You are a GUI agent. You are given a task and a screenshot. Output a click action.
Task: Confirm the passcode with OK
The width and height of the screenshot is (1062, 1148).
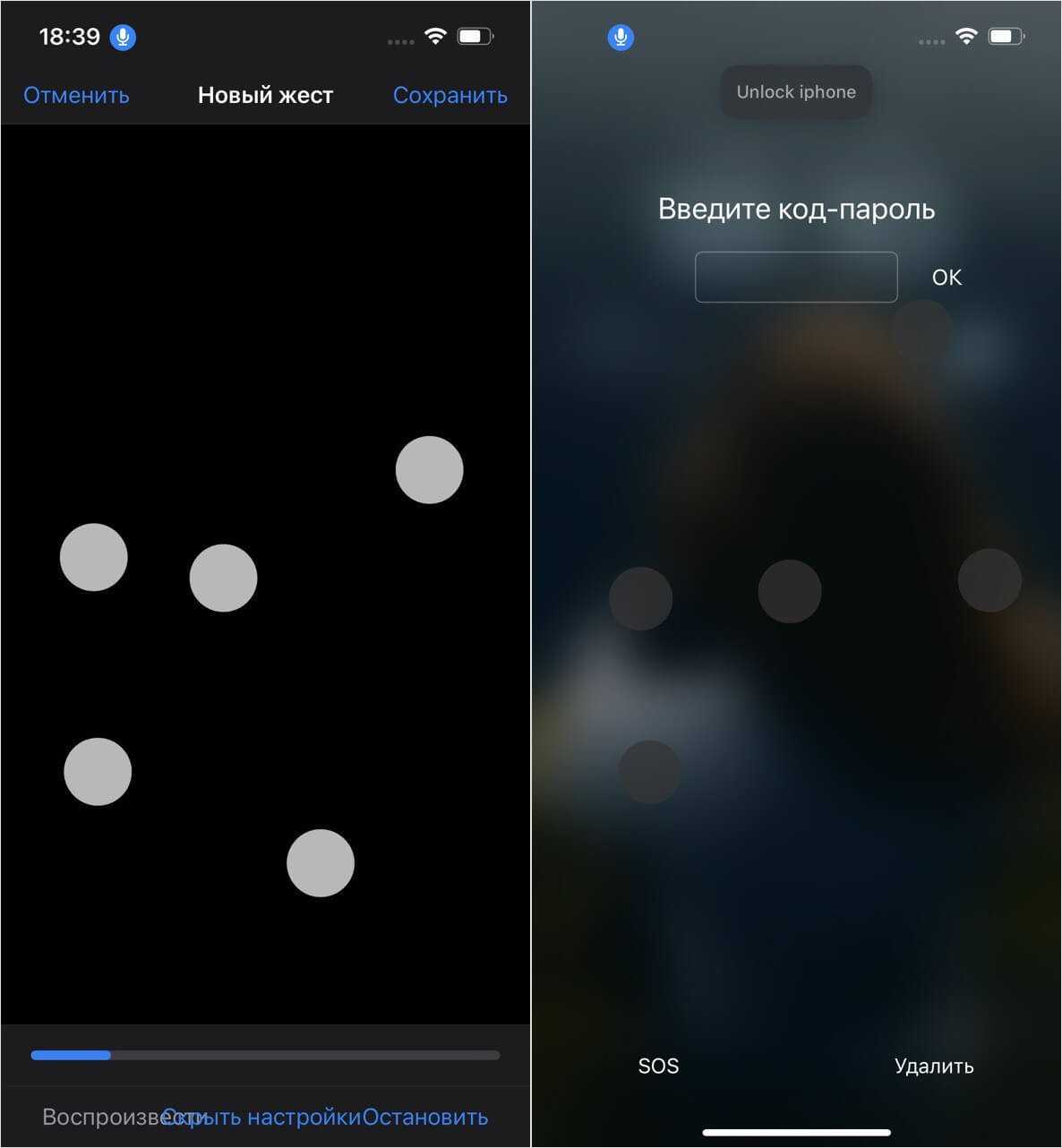946,278
